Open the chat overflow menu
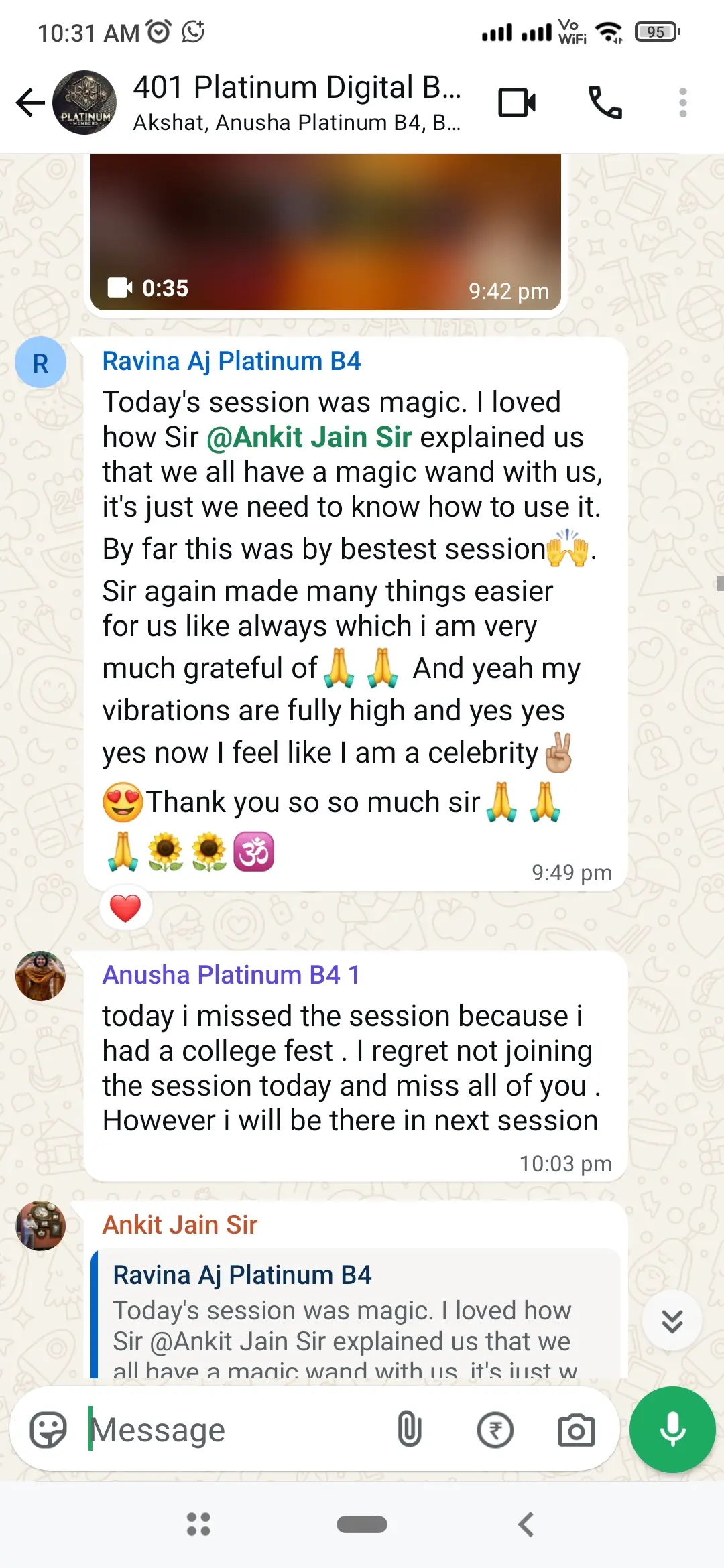The height and width of the screenshot is (1568, 724). (x=682, y=103)
